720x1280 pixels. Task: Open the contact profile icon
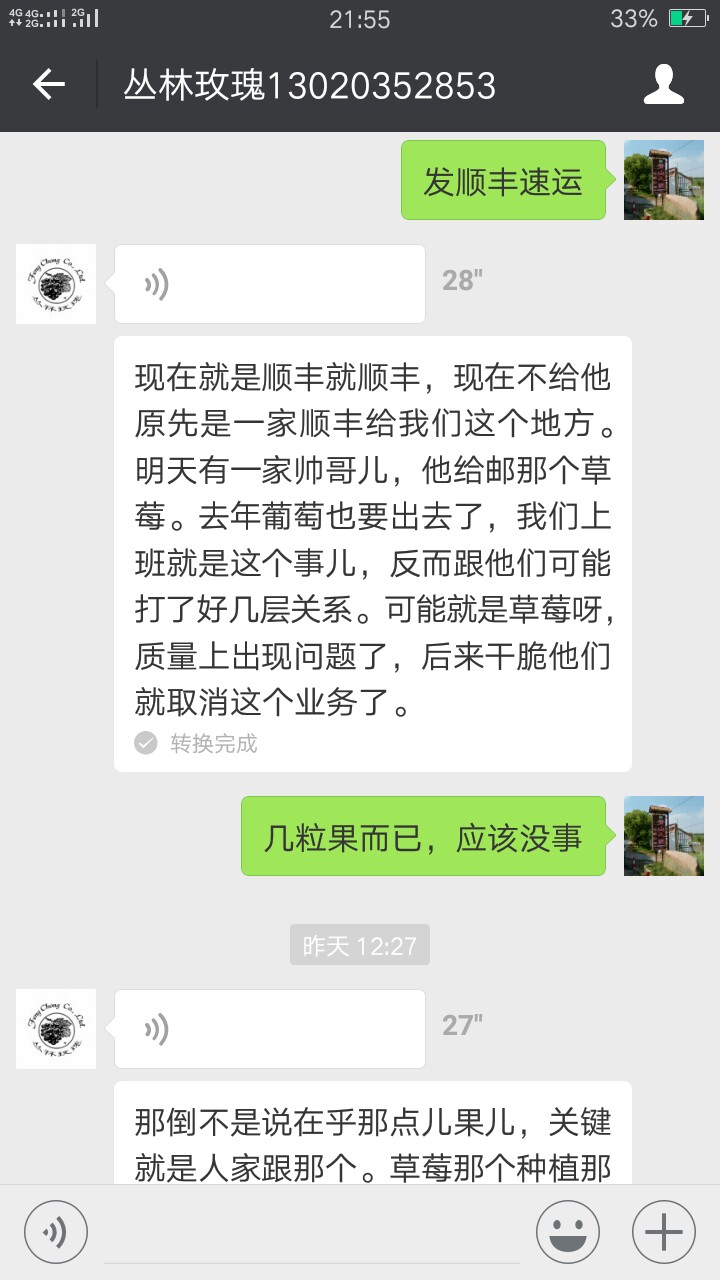point(663,85)
